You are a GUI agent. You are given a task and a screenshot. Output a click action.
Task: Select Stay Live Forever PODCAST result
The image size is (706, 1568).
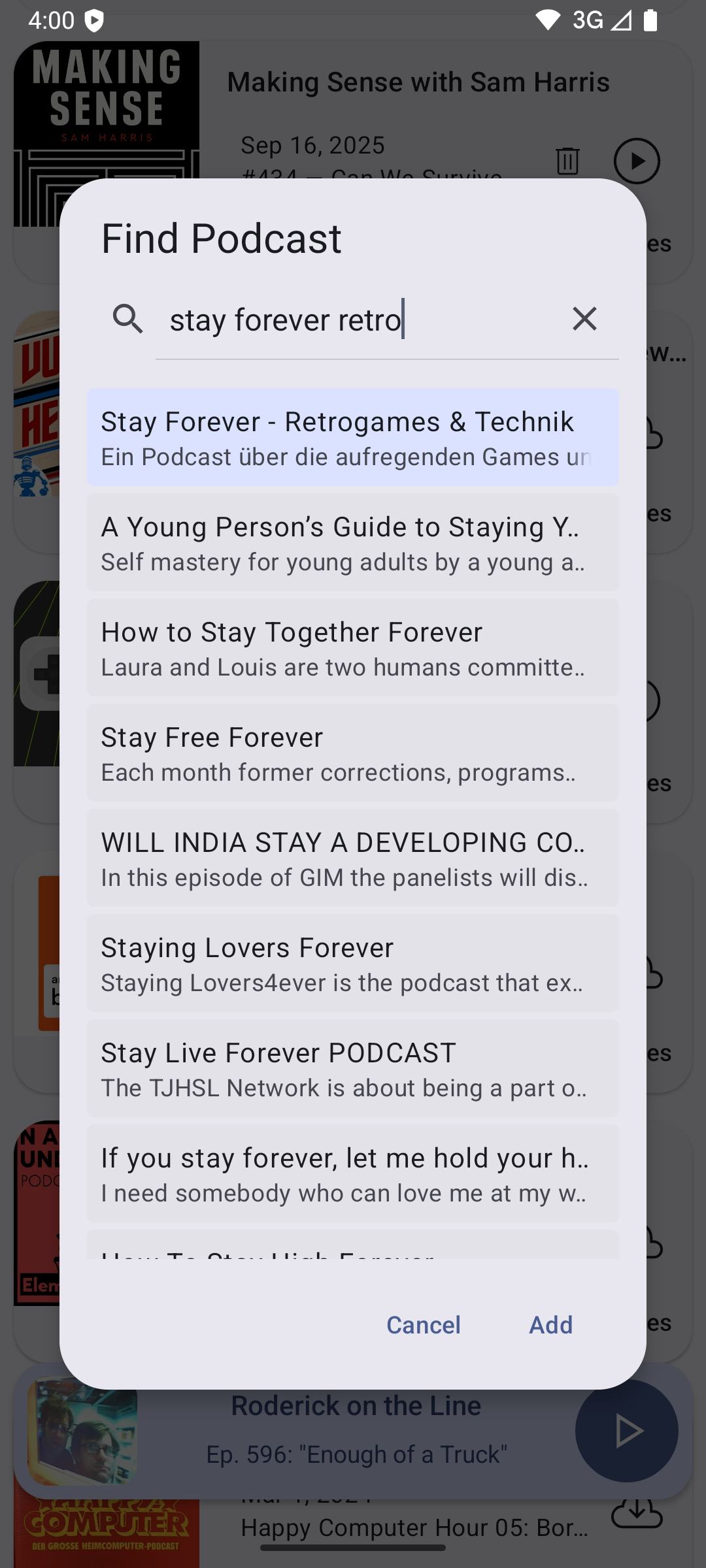tap(353, 1068)
